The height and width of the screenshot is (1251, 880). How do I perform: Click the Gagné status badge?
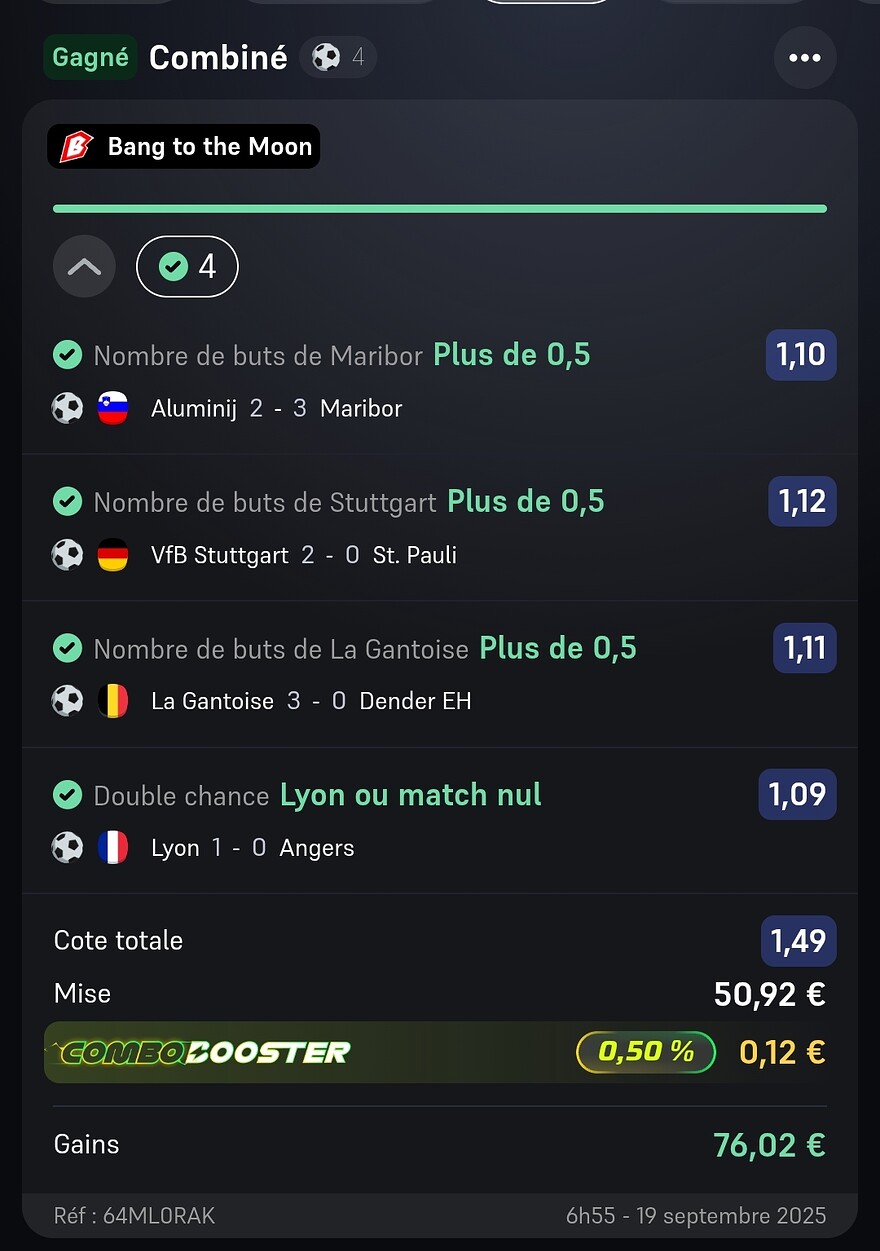click(x=90, y=57)
